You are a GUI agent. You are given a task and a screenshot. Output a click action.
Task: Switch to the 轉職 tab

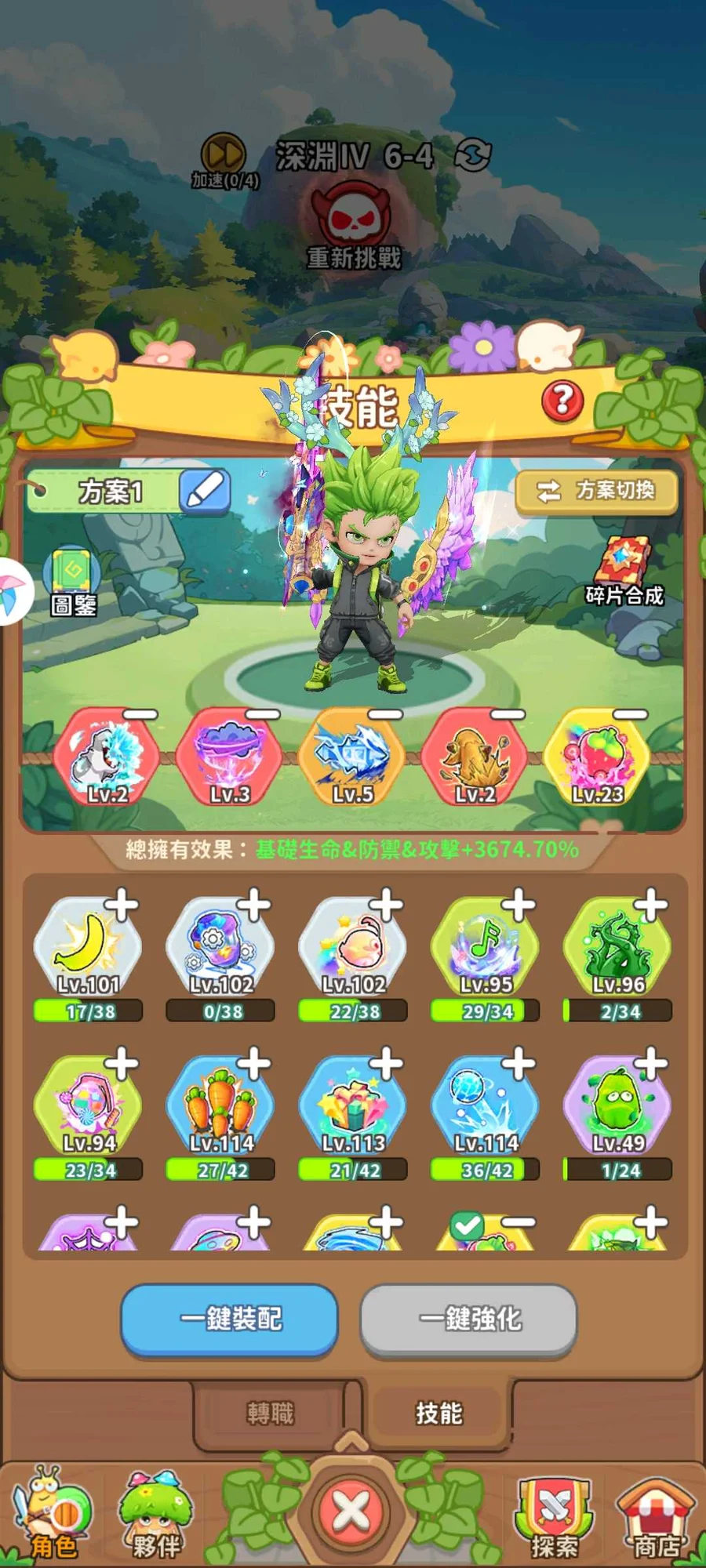(x=270, y=1414)
